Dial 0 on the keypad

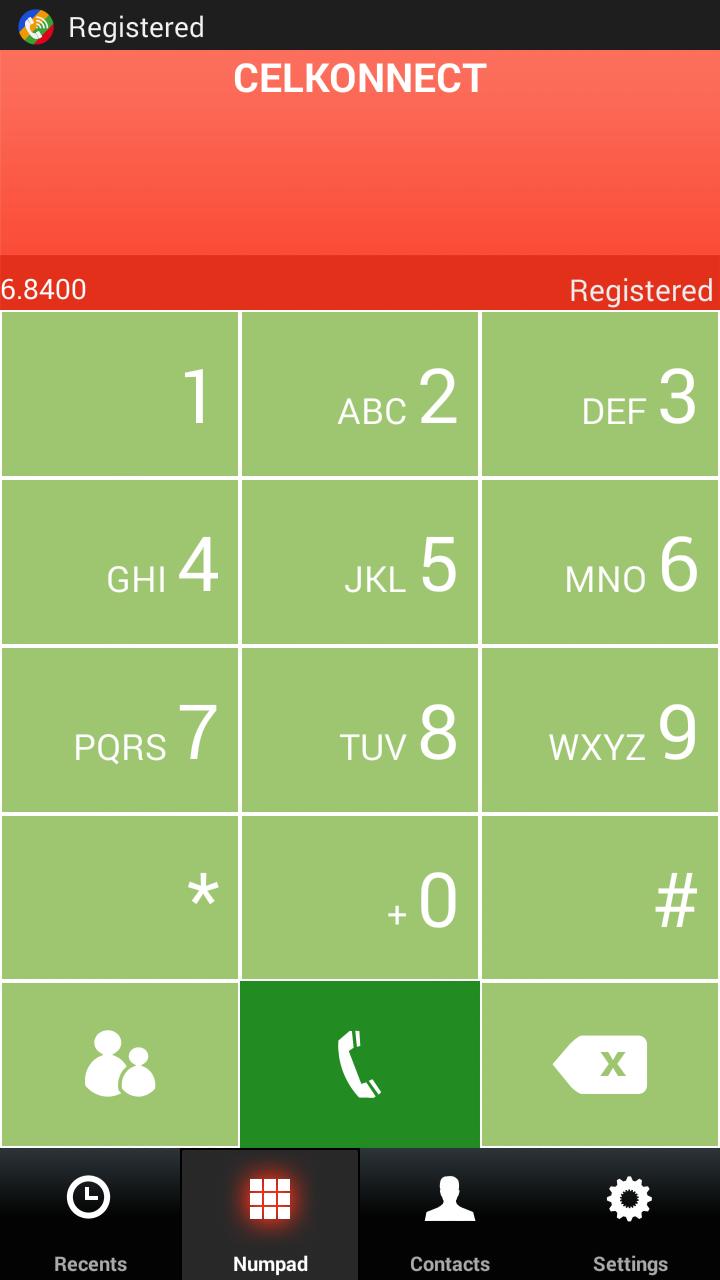(x=360, y=897)
